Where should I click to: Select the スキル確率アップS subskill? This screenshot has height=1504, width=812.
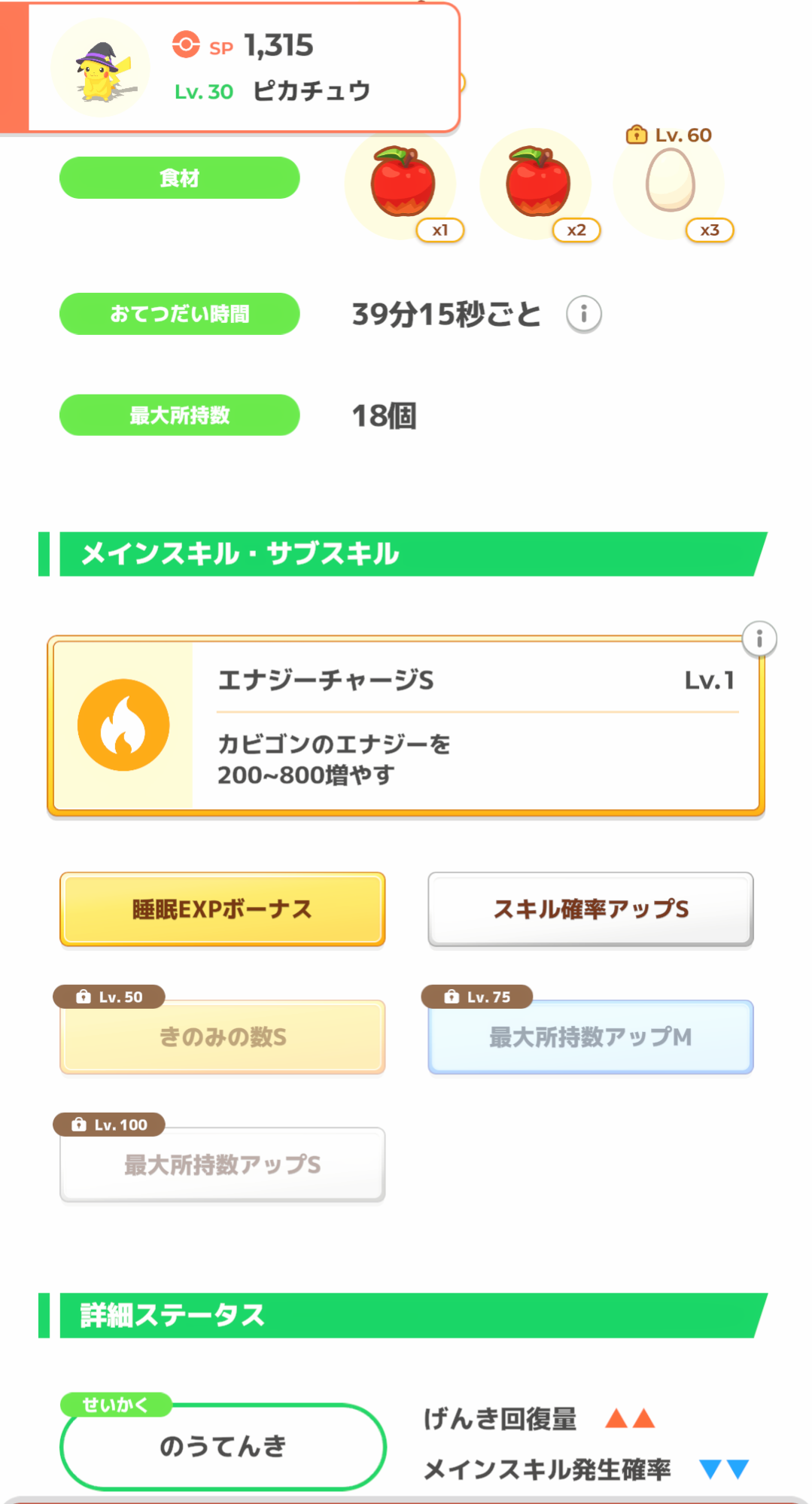click(x=591, y=909)
